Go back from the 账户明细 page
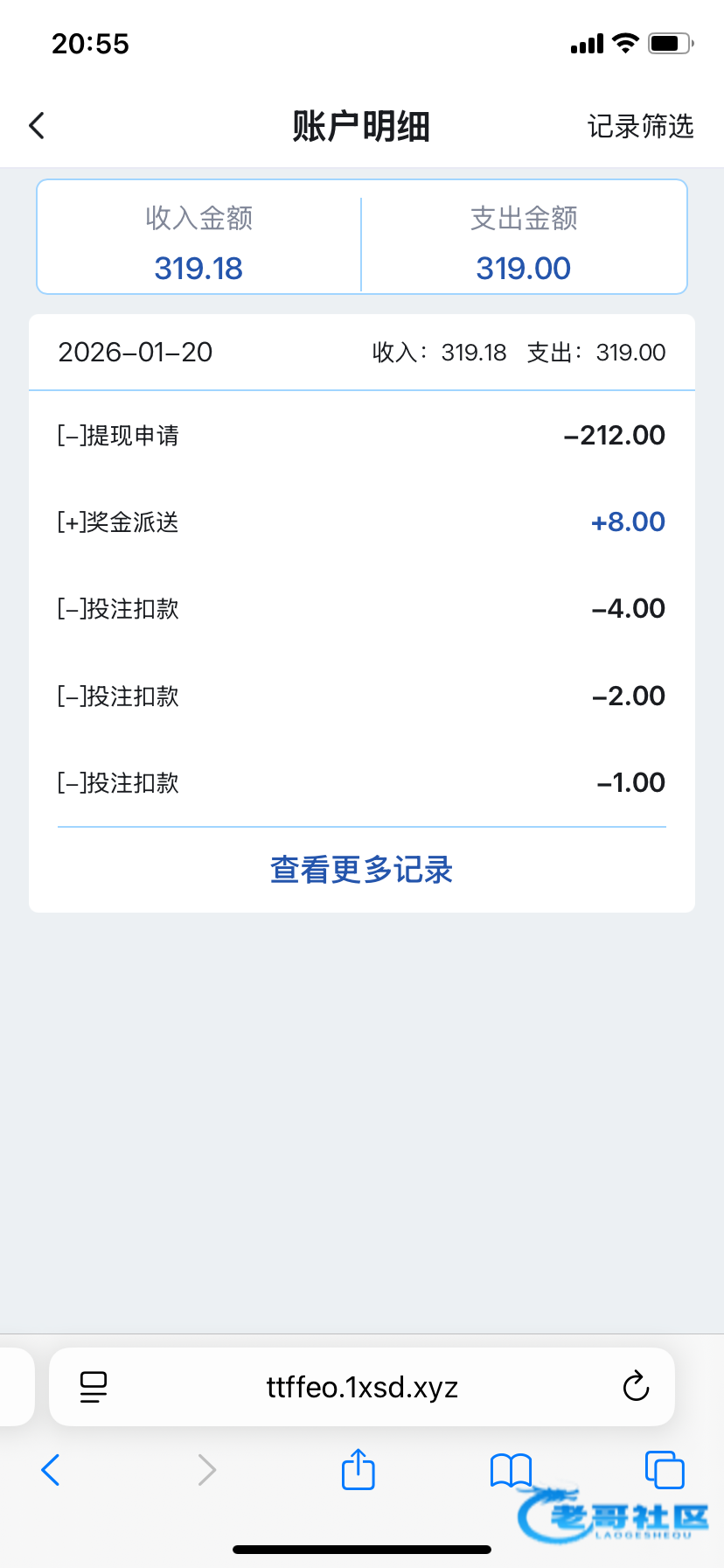The width and height of the screenshot is (724, 1568). (x=37, y=126)
